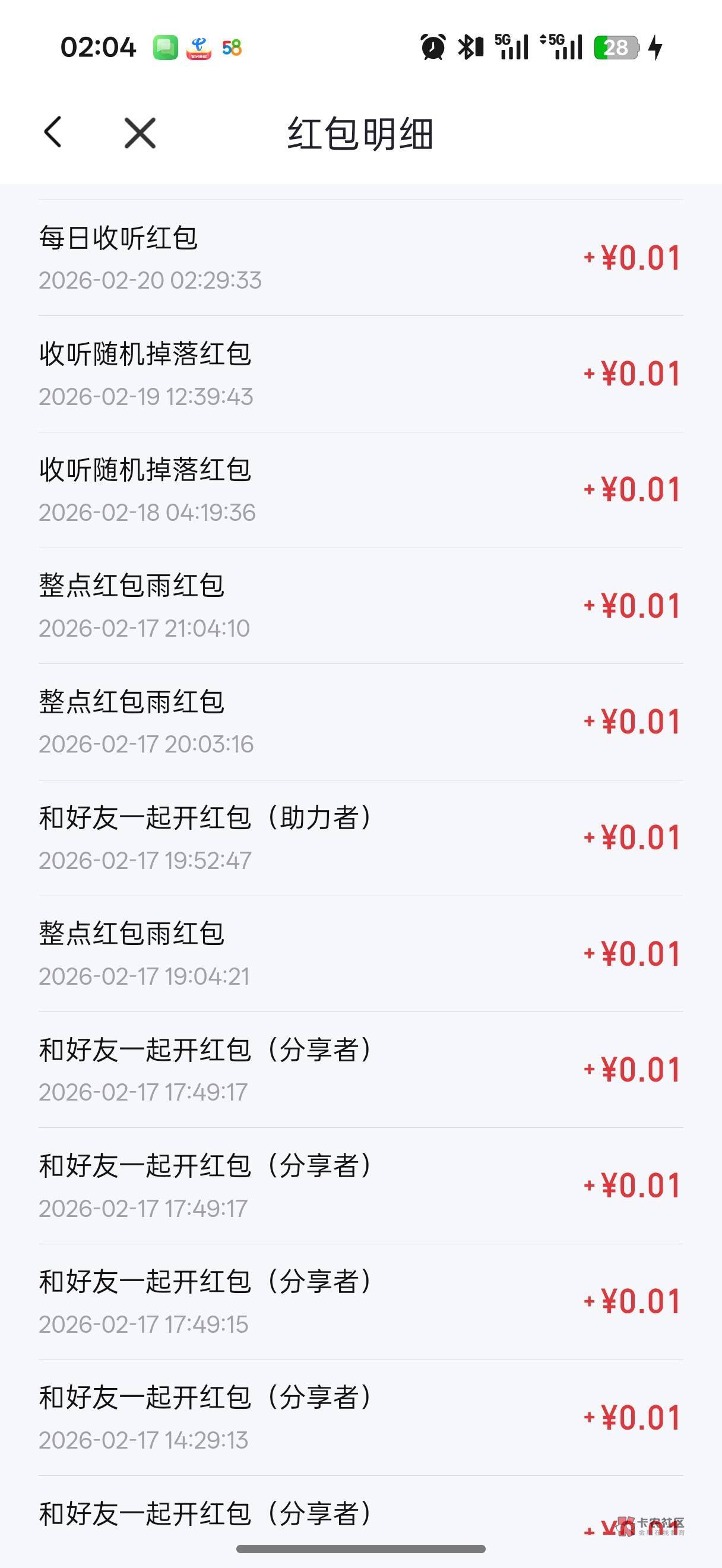Close the 红包明细 page with X
This screenshot has width=722, height=1568.
pyautogui.click(x=140, y=132)
